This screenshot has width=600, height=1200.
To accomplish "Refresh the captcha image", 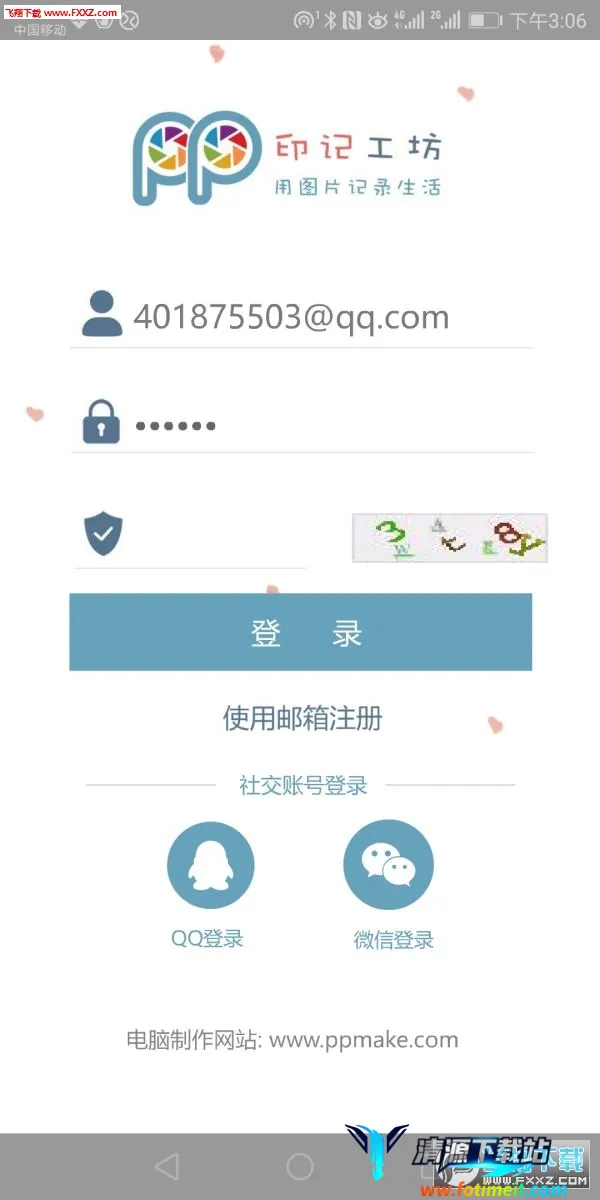I will (449, 538).
